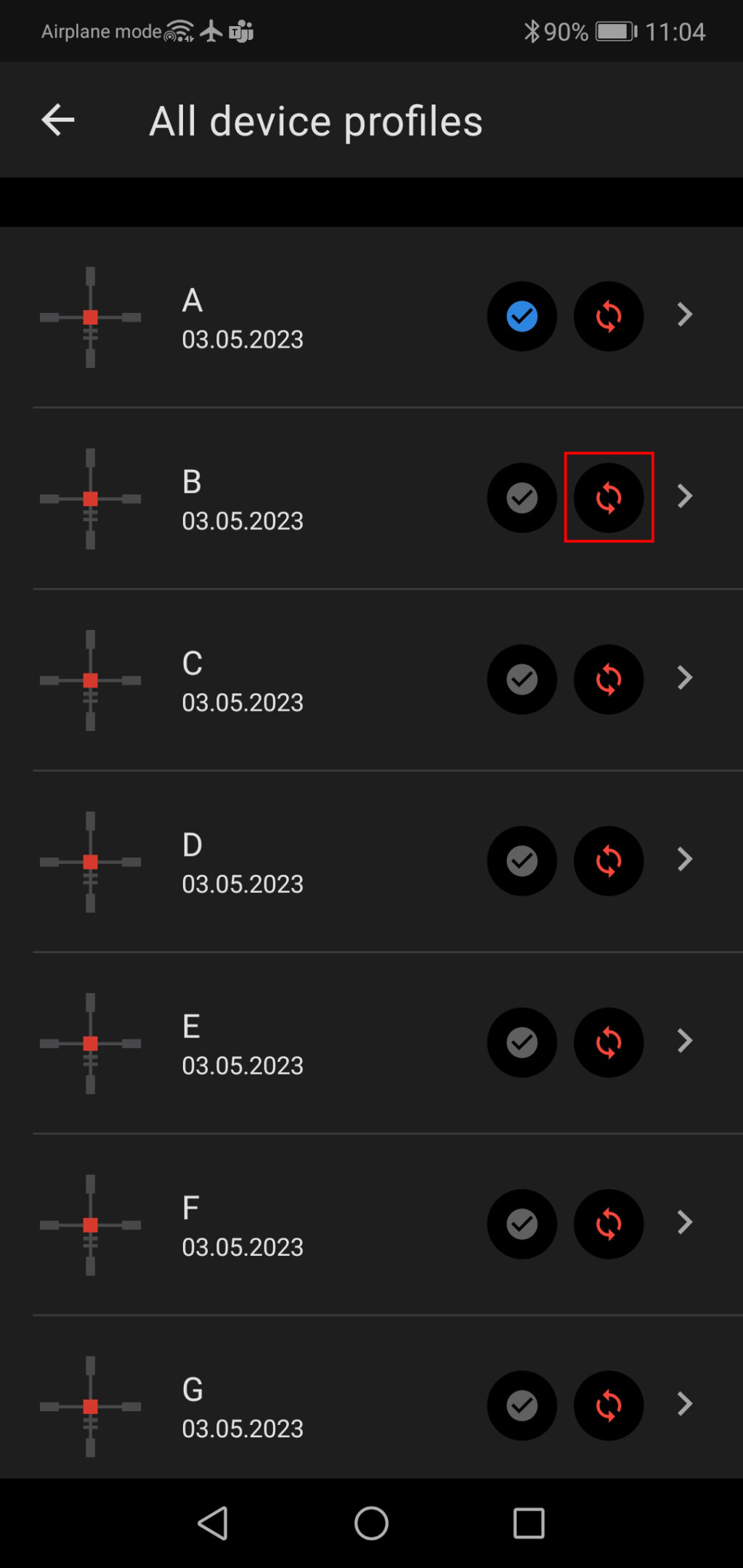Open details chevron for profile B
Viewport: 743px width, 1568px height.
pos(684,497)
